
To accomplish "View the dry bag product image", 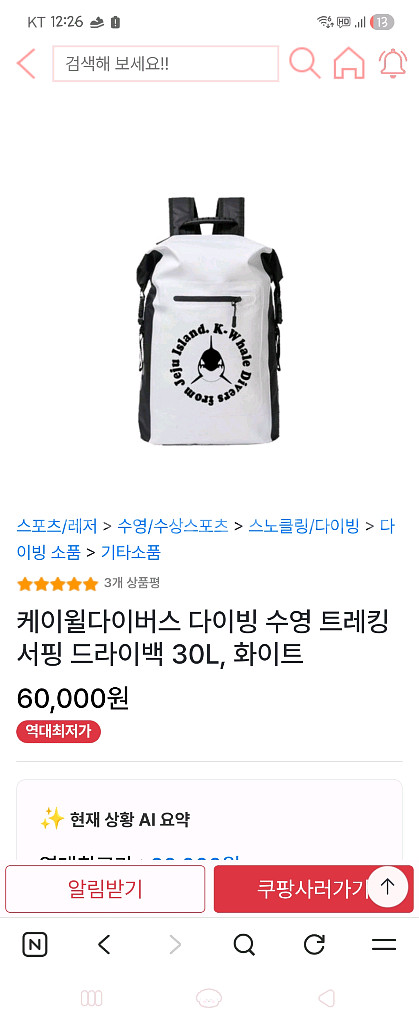I will [x=210, y=321].
